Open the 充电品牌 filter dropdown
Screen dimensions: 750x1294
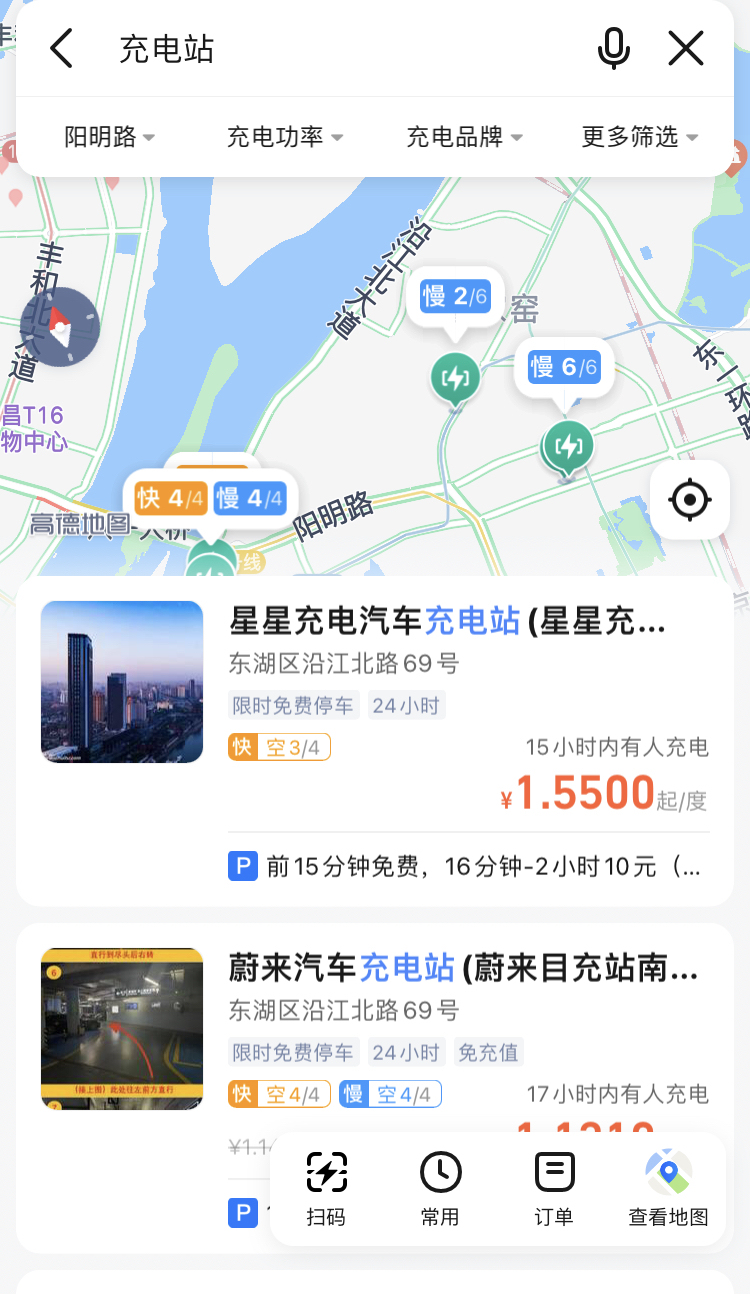click(465, 137)
